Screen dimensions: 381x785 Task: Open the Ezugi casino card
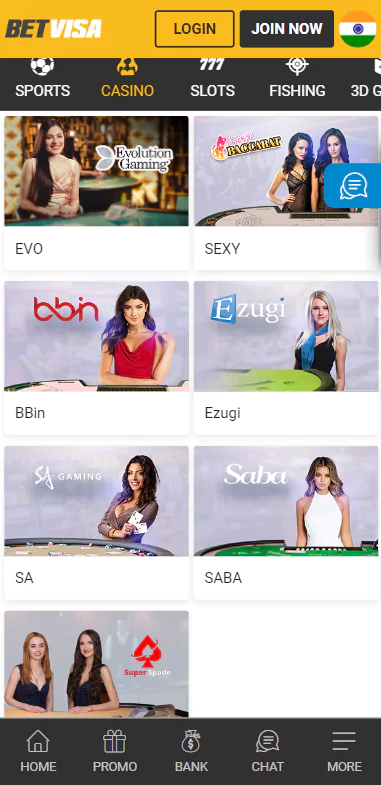(286, 358)
